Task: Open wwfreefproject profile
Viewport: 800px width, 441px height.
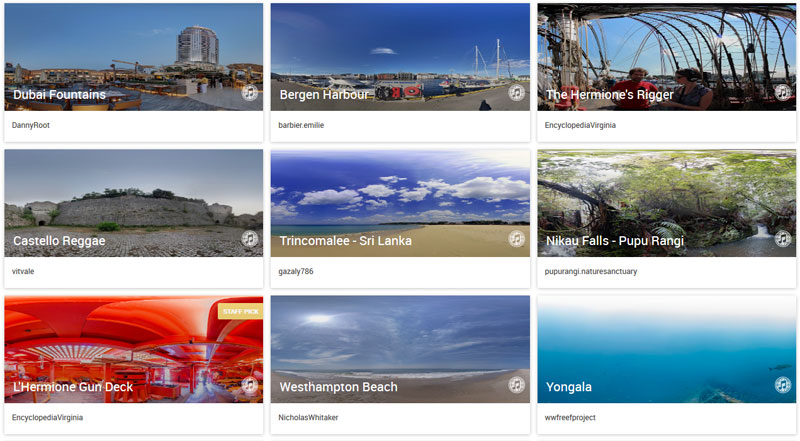Action: (x=572, y=417)
